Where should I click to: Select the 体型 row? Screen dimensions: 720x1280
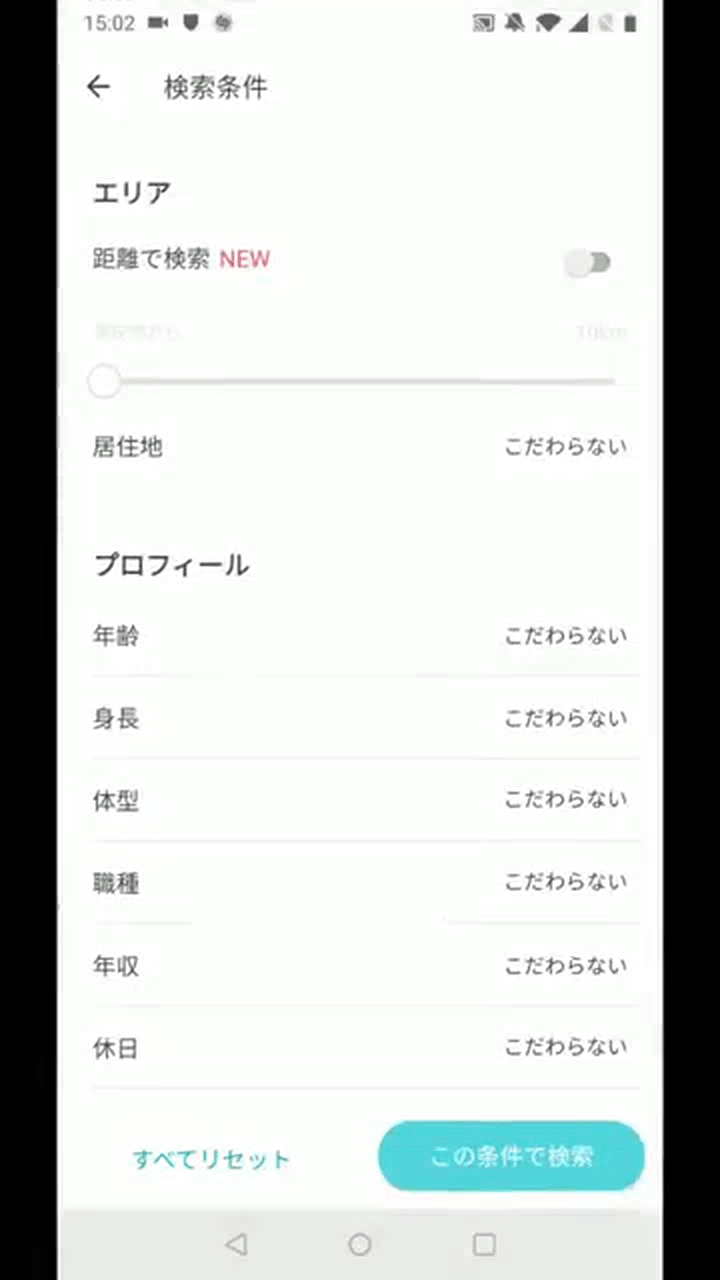pos(360,800)
